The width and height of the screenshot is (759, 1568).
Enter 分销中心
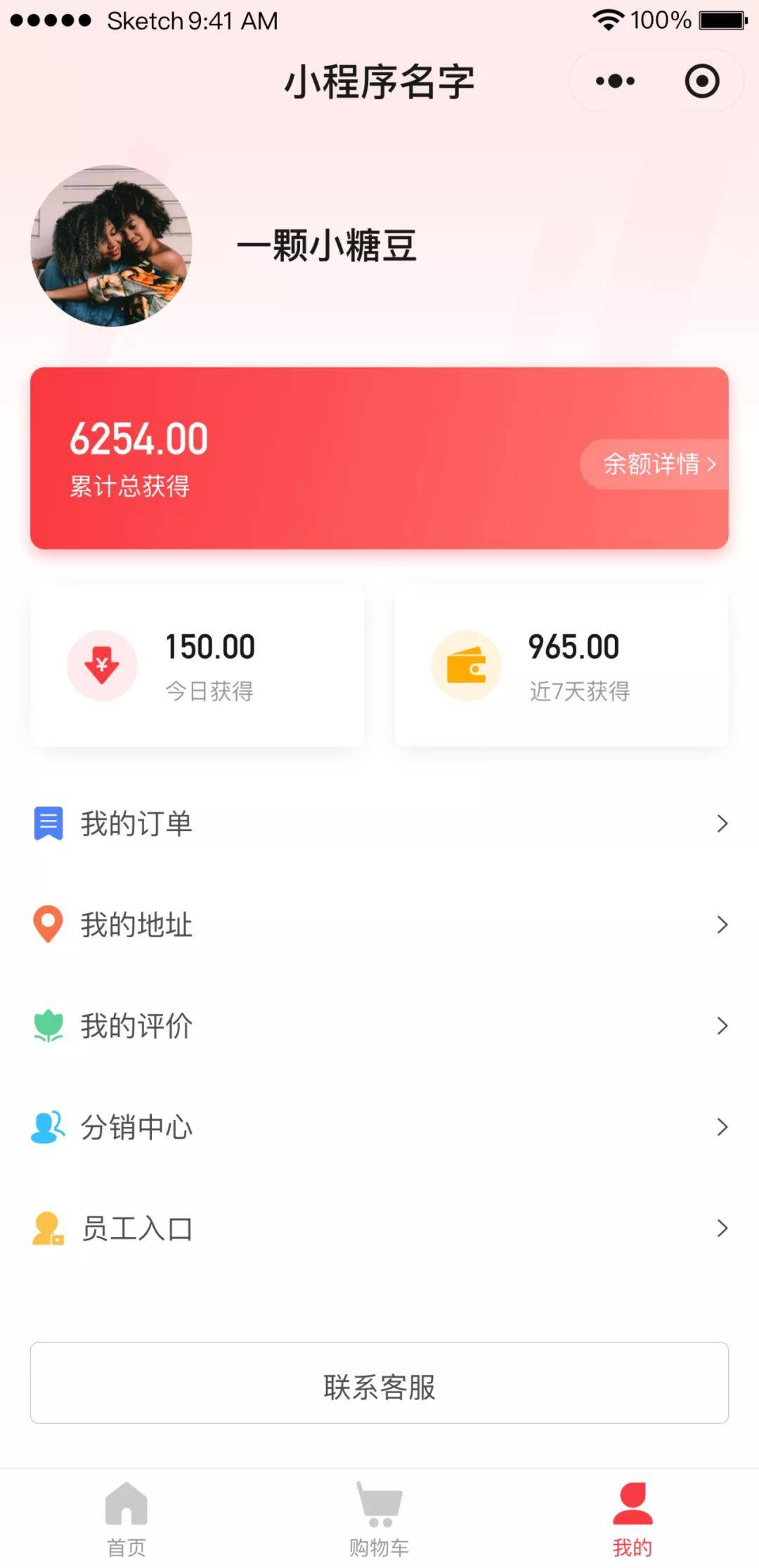pos(379,1127)
